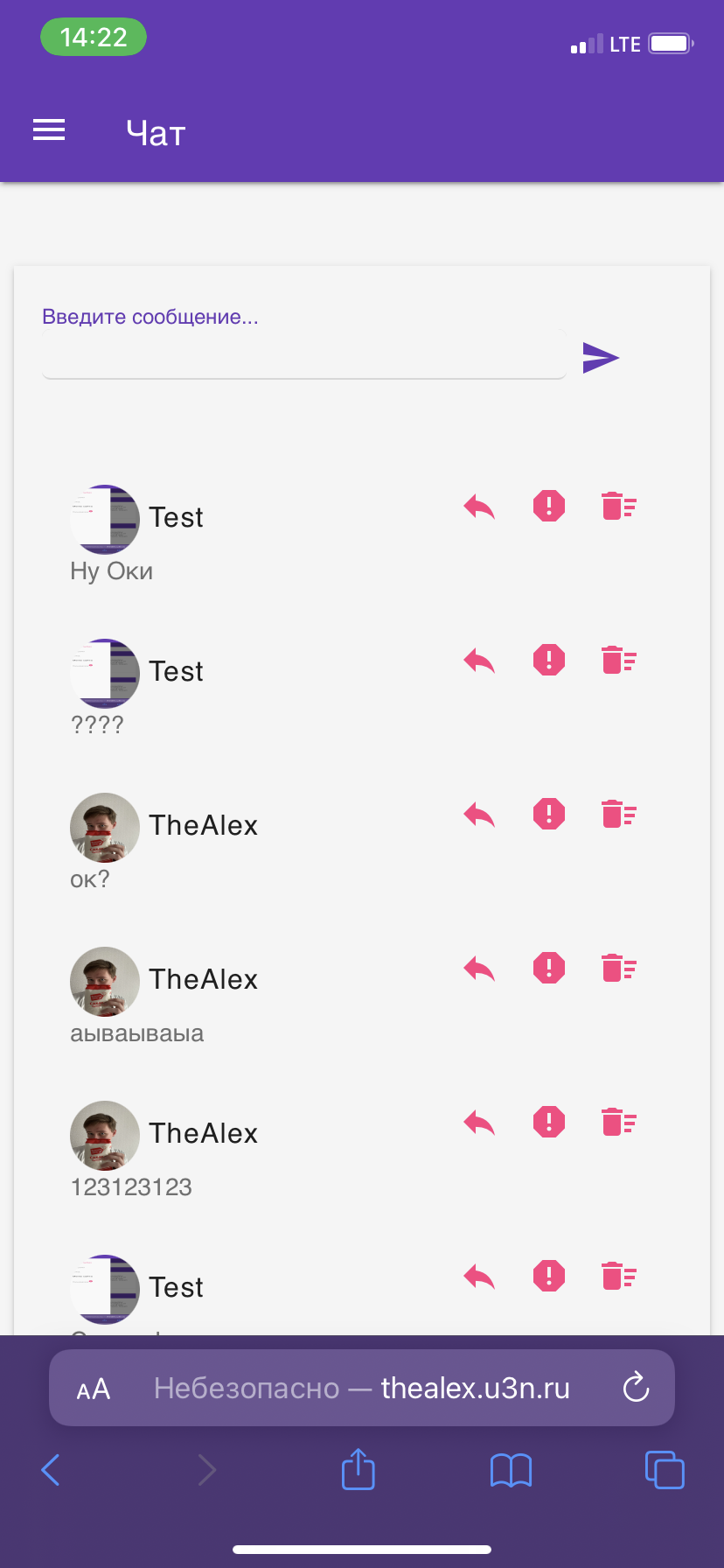
Task: Reply to Test's "Ну Оки" message
Action: (x=479, y=507)
